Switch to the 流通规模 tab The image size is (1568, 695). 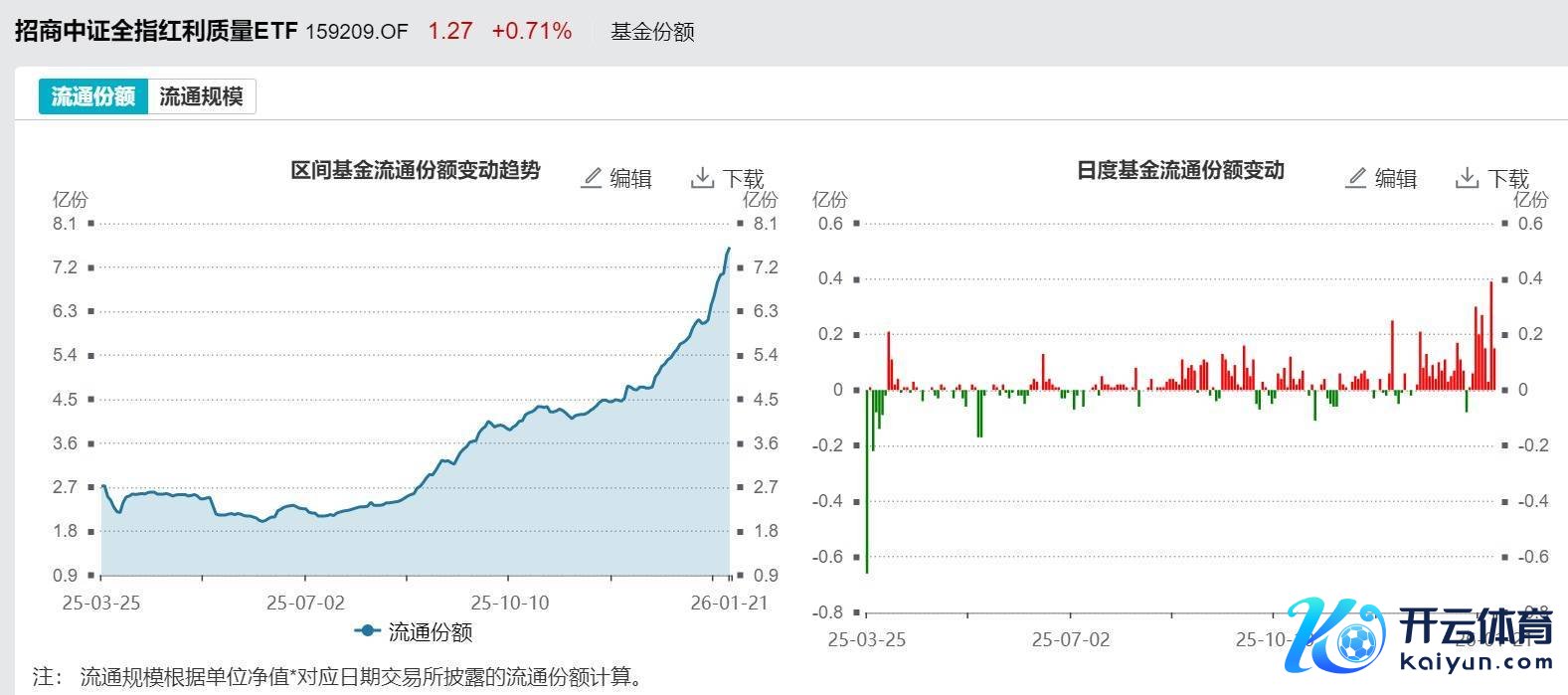(x=201, y=96)
